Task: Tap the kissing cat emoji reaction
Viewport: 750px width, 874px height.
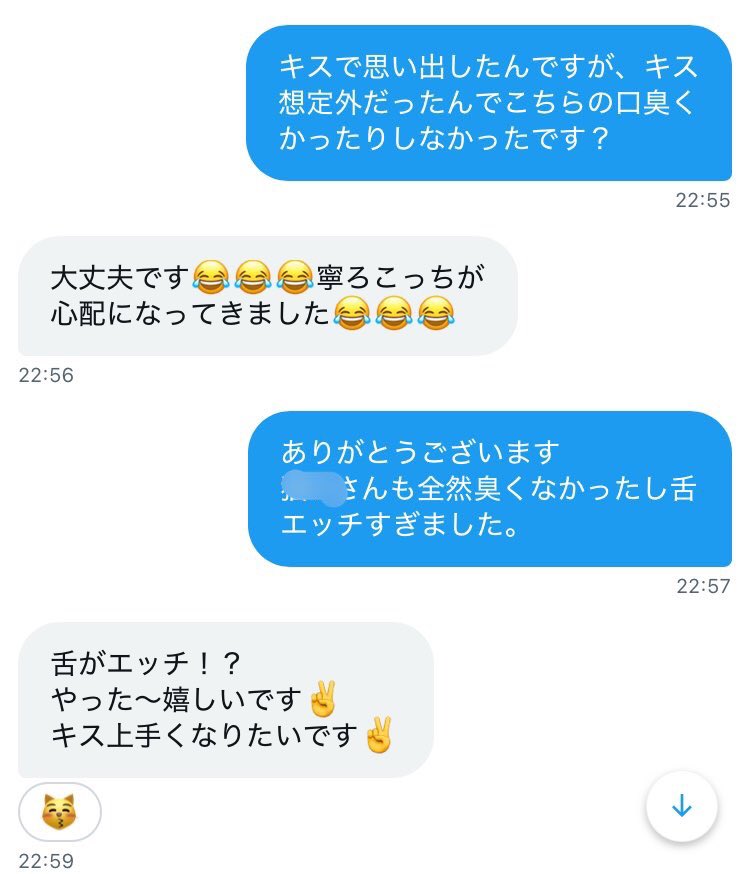Action: pyautogui.click(x=59, y=812)
